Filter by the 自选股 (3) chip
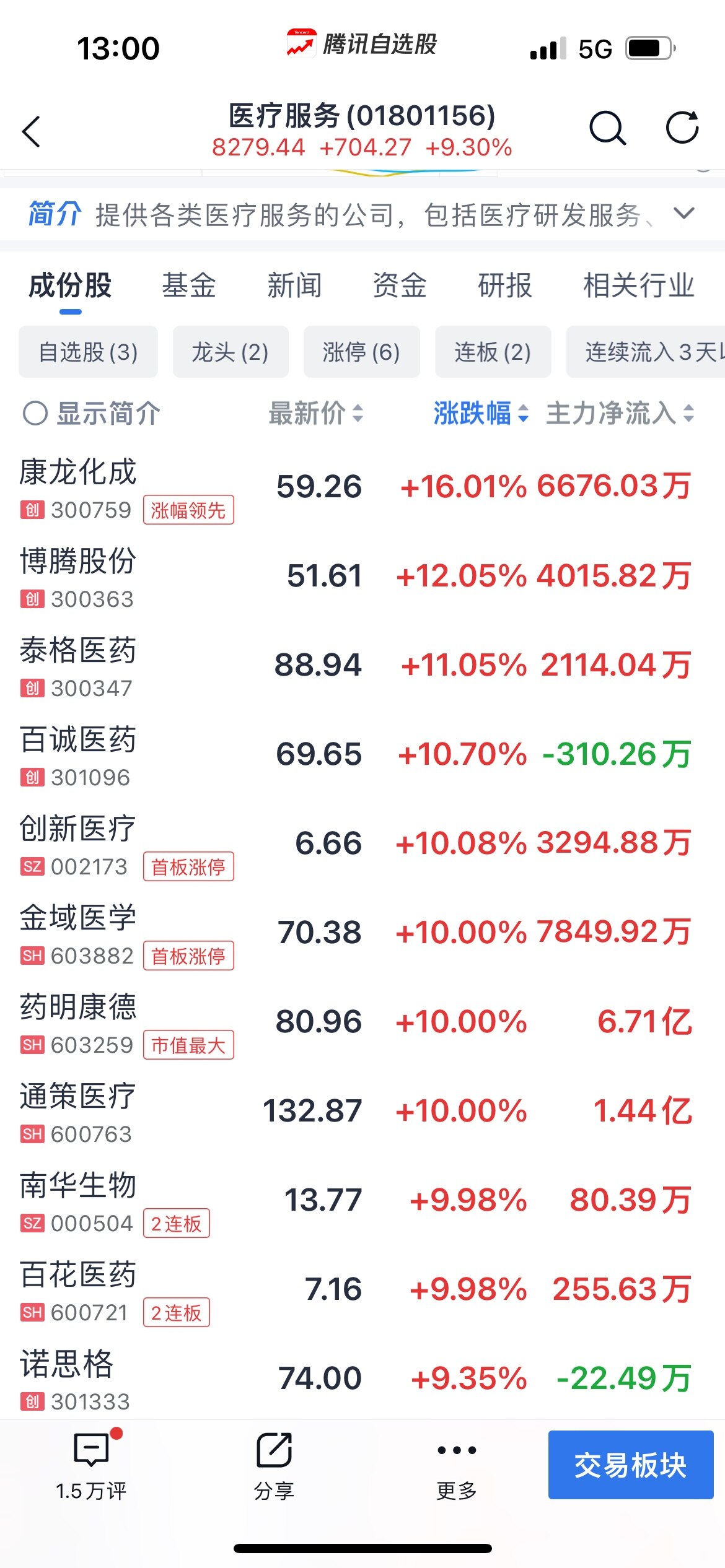The width and height of the screenshot is (725, 1568). coord(88,352)
